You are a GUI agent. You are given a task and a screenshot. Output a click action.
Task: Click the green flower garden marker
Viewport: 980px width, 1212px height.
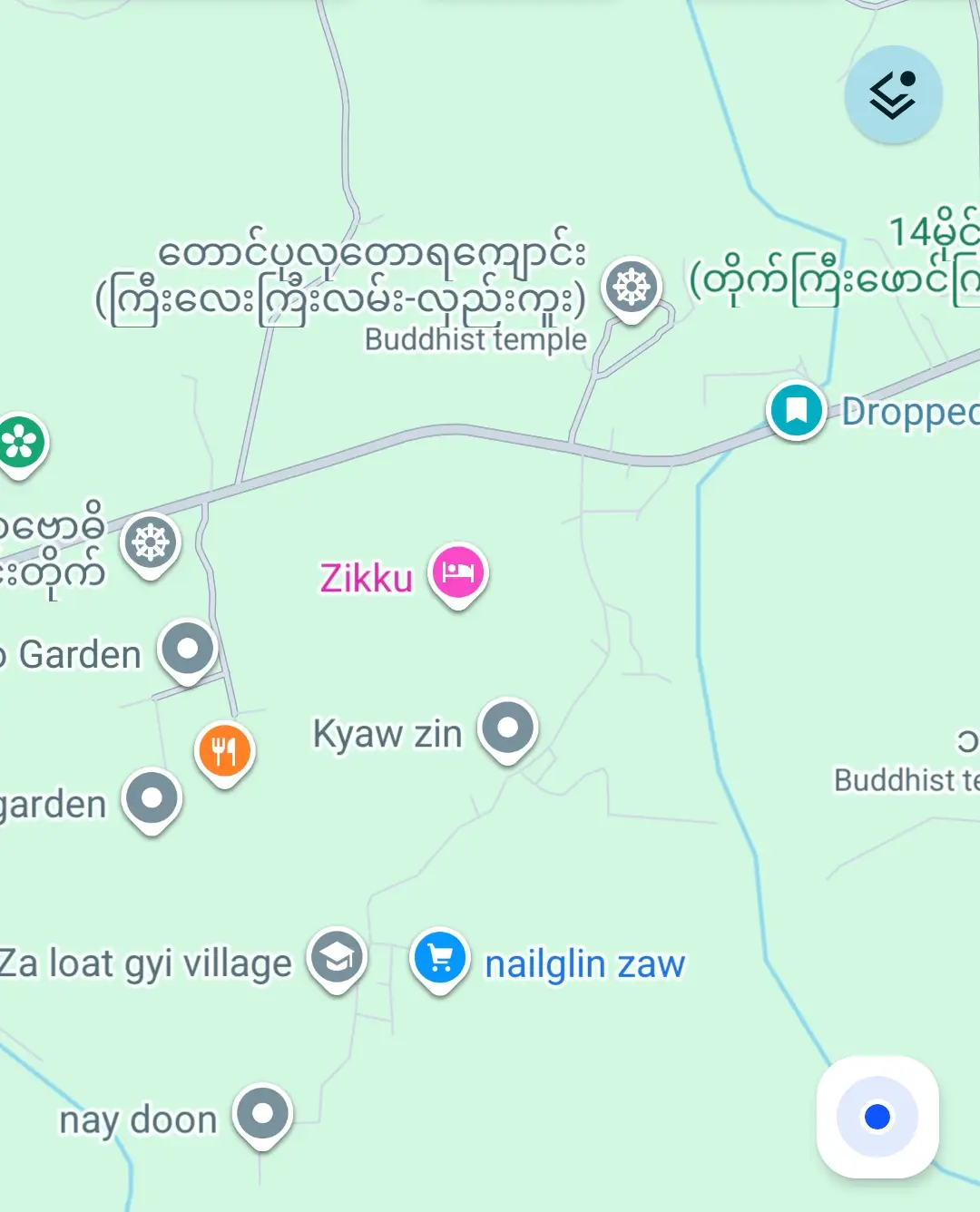click(20, 442)
